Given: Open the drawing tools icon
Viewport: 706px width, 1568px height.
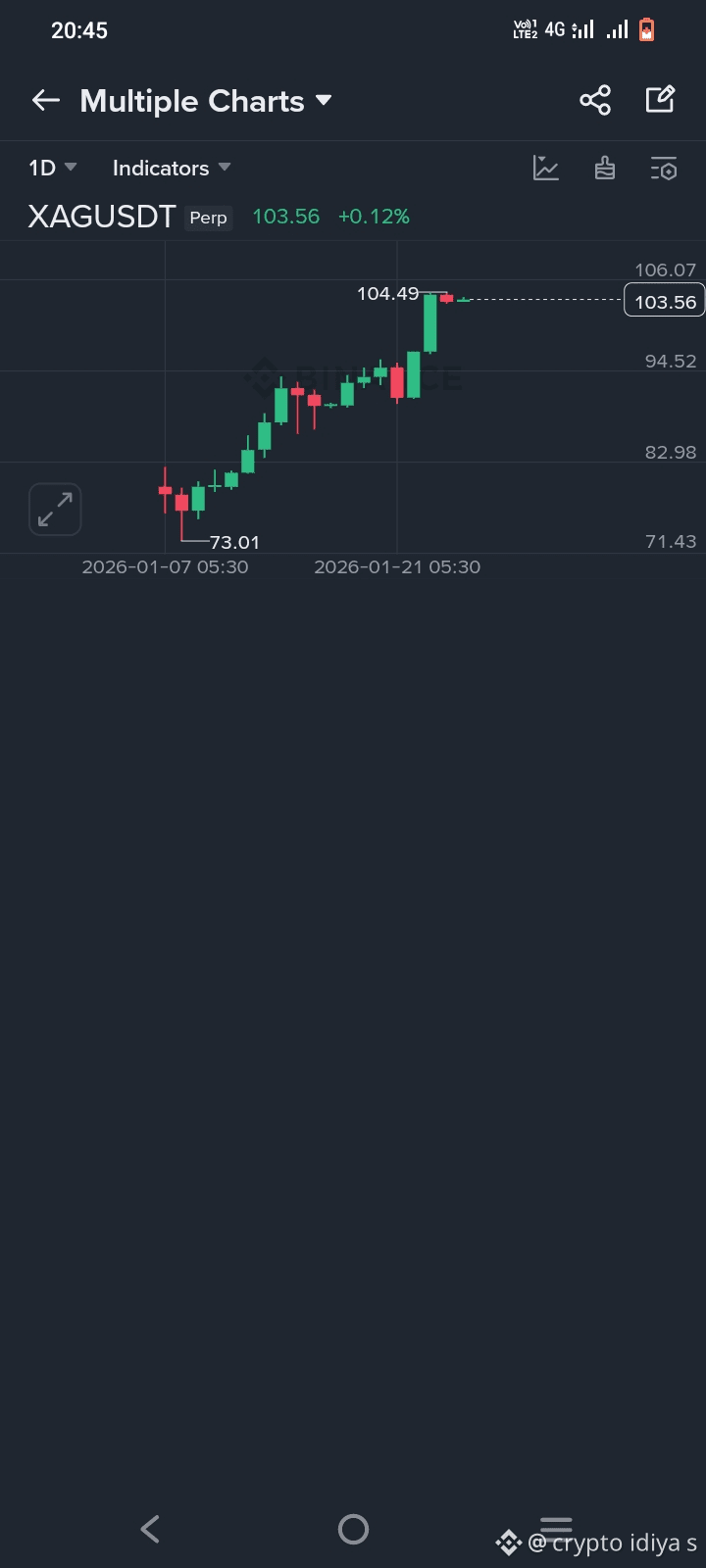Looking at the screenshot, I should click(x=605, y=168).
